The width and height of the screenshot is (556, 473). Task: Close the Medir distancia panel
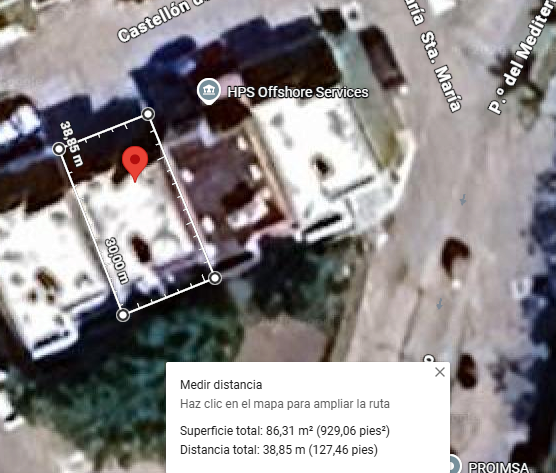pos(440,372)
